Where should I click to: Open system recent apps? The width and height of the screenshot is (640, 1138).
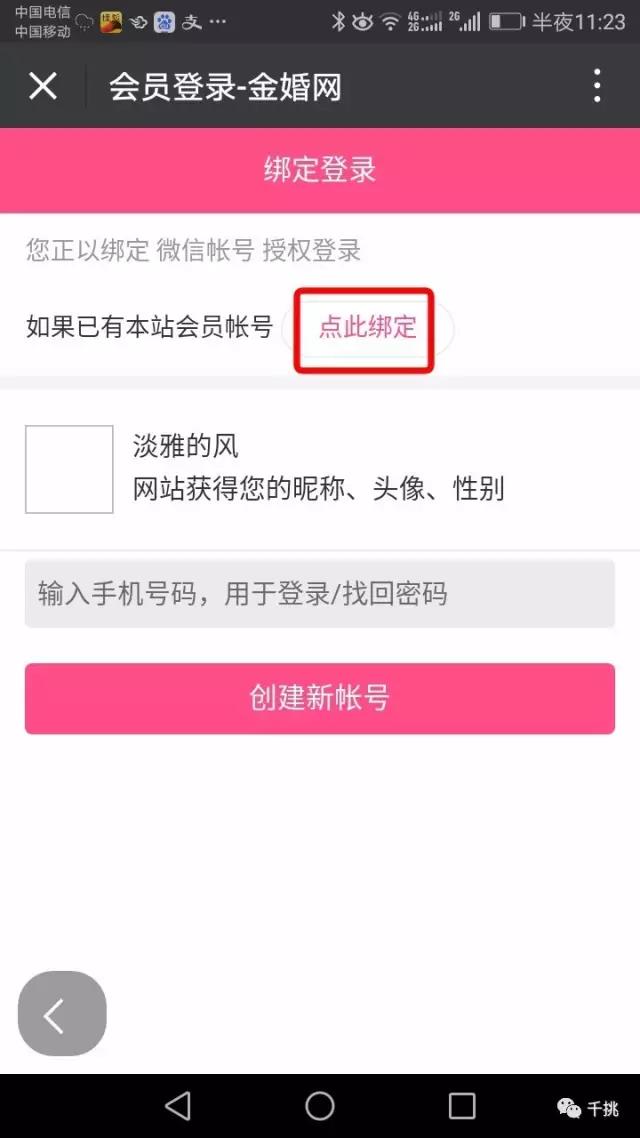pyautogui.click(x=462, y=1106)
